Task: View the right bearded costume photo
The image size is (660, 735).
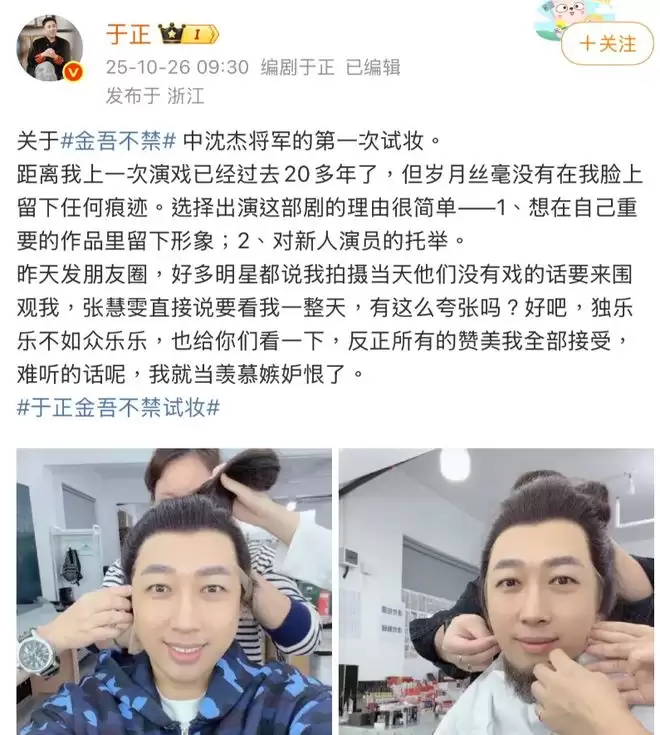Action: click(x=496, y=591)
